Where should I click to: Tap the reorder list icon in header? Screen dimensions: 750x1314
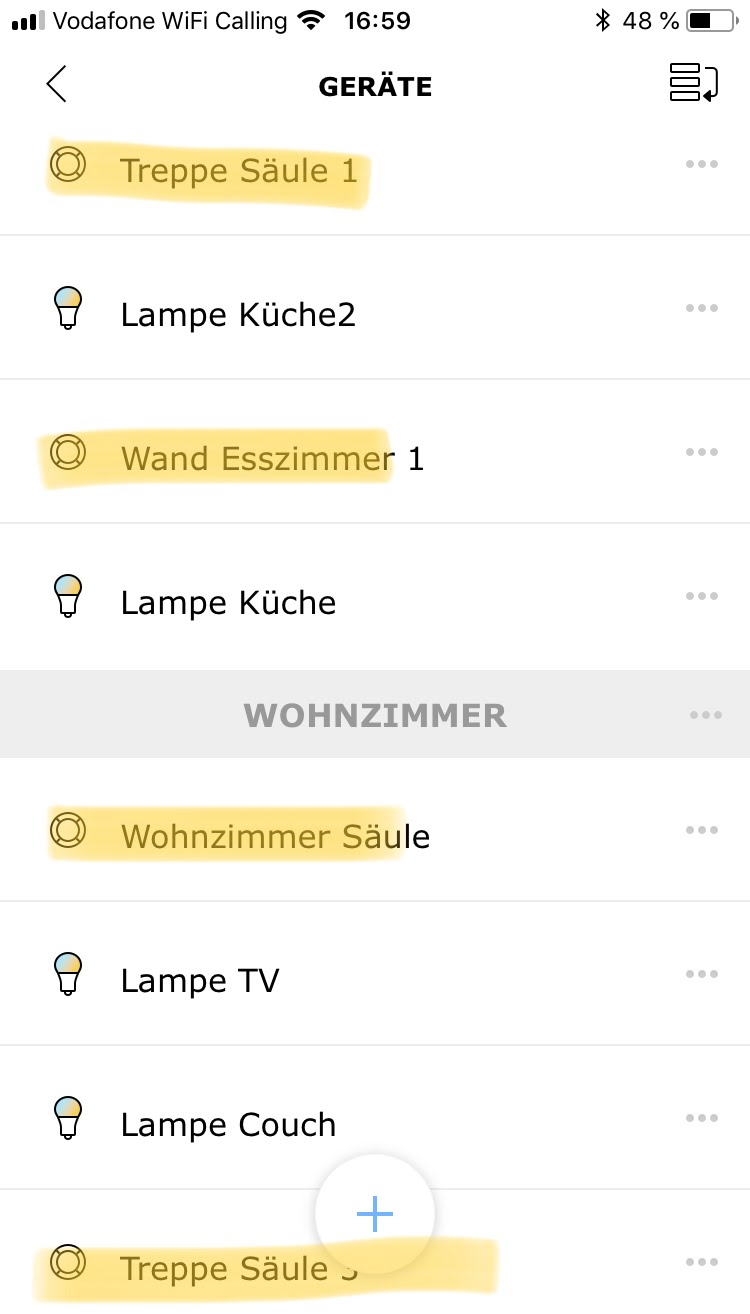694,83
